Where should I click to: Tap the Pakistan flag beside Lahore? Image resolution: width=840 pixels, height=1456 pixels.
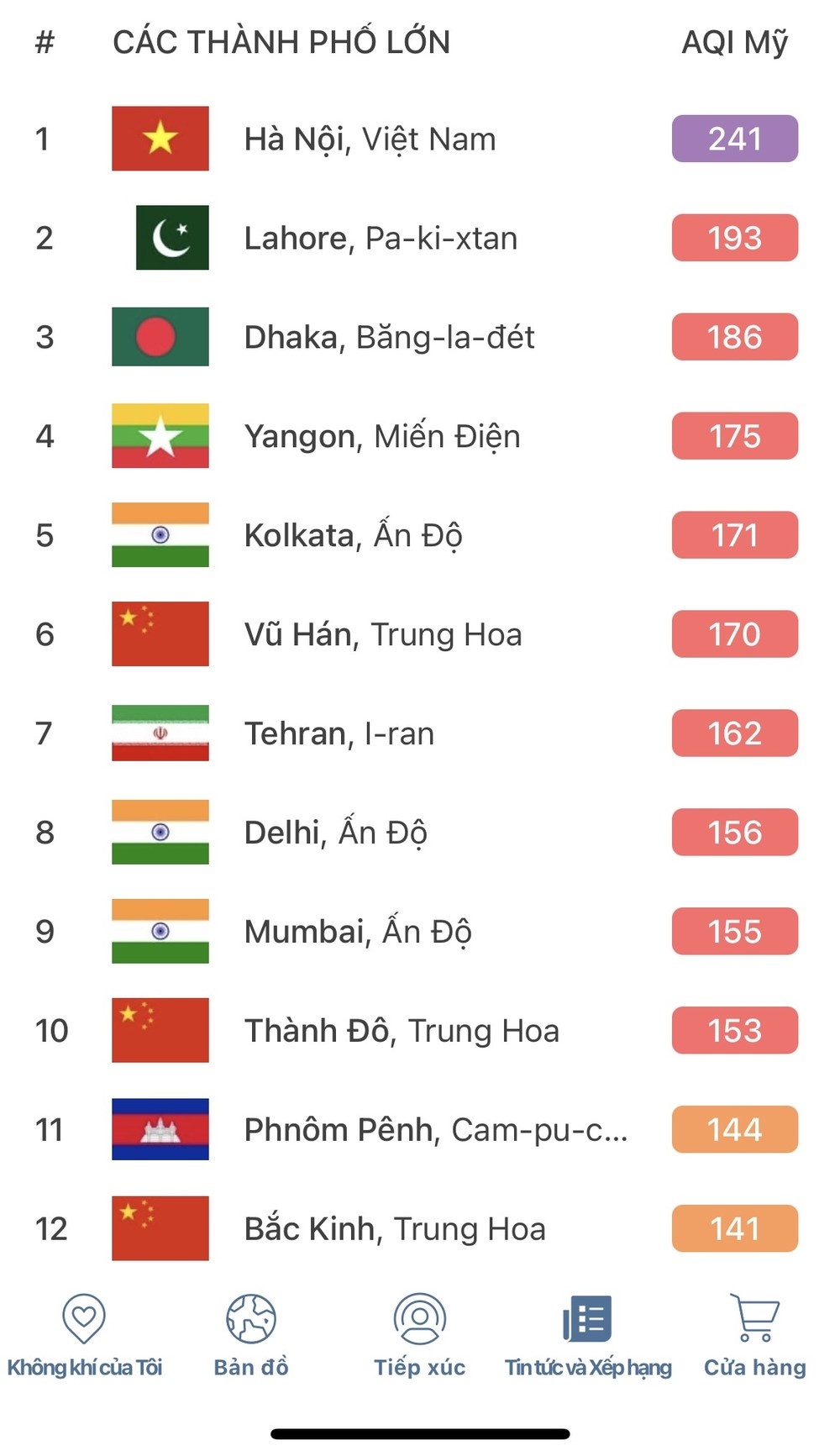pyautogui.click(x=172, y=238)
